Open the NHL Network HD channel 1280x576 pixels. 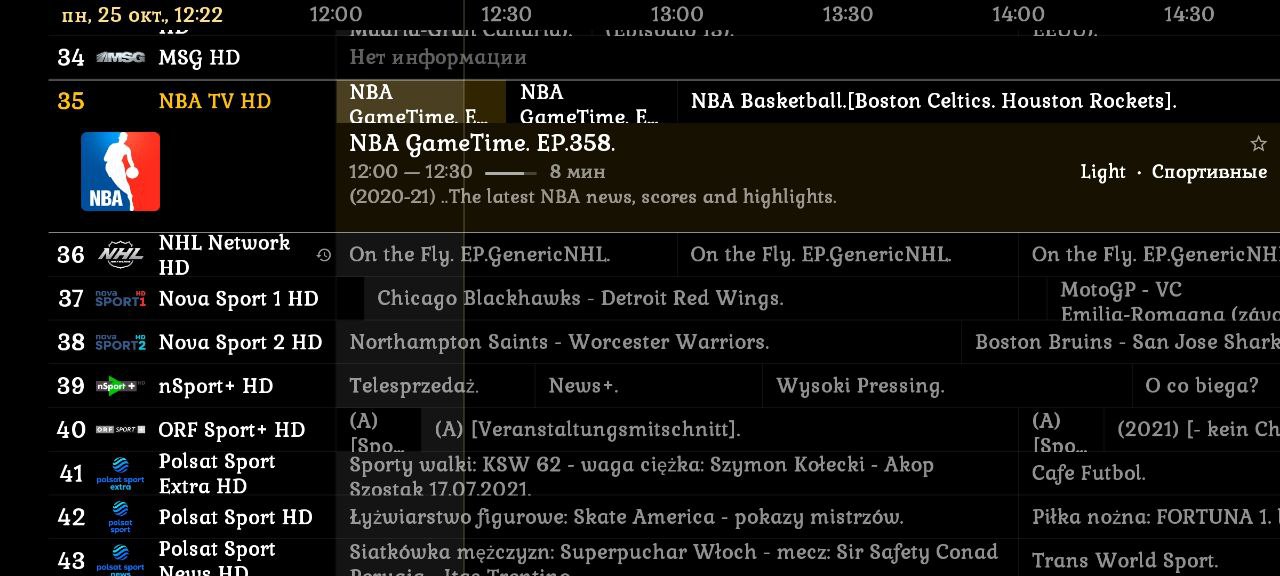point(224,255)
